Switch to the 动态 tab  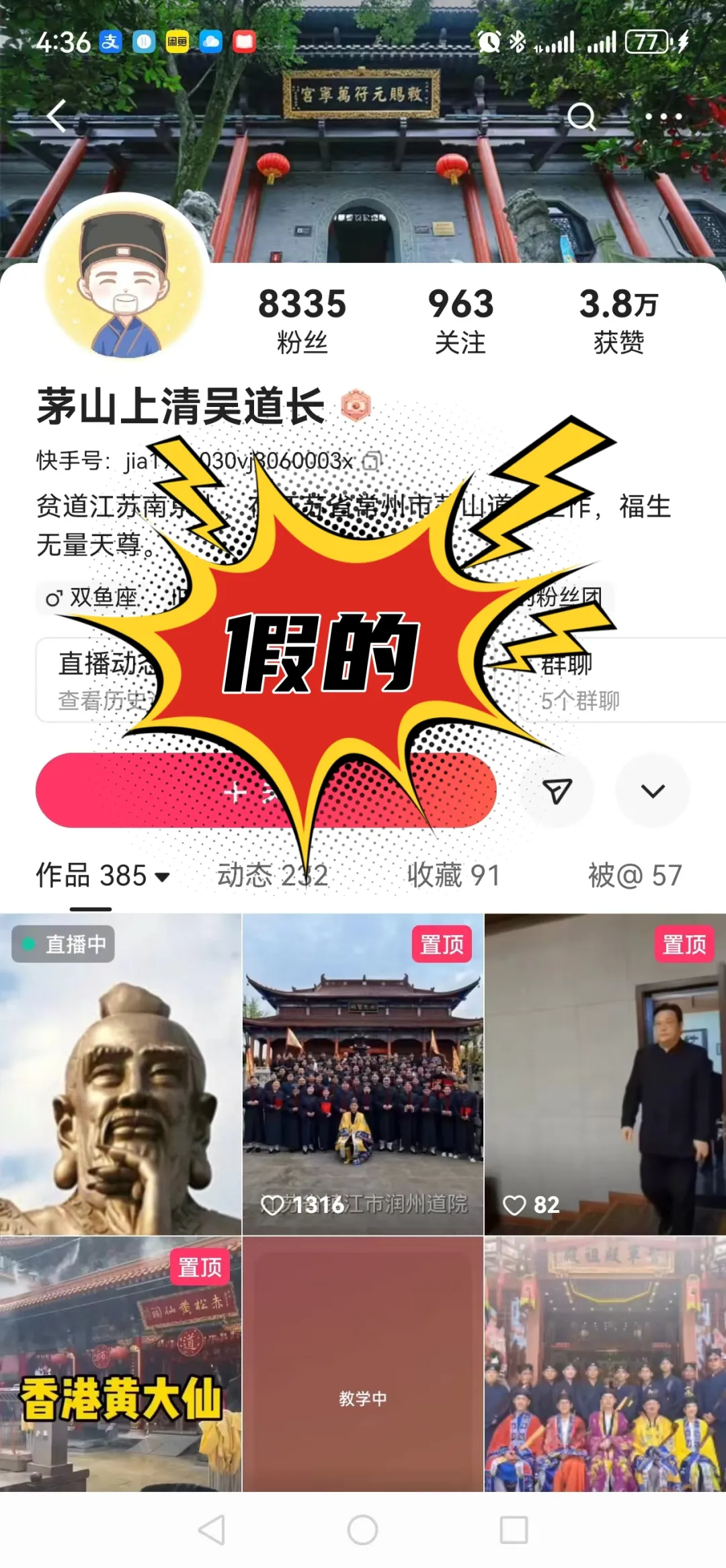272,875
